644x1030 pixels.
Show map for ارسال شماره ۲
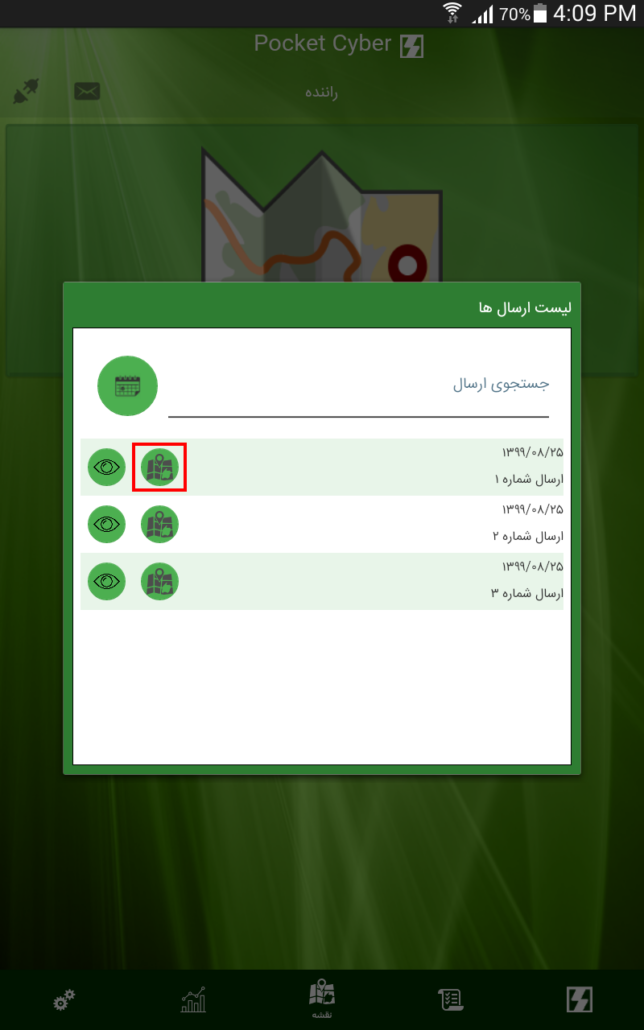pos(160,524)
